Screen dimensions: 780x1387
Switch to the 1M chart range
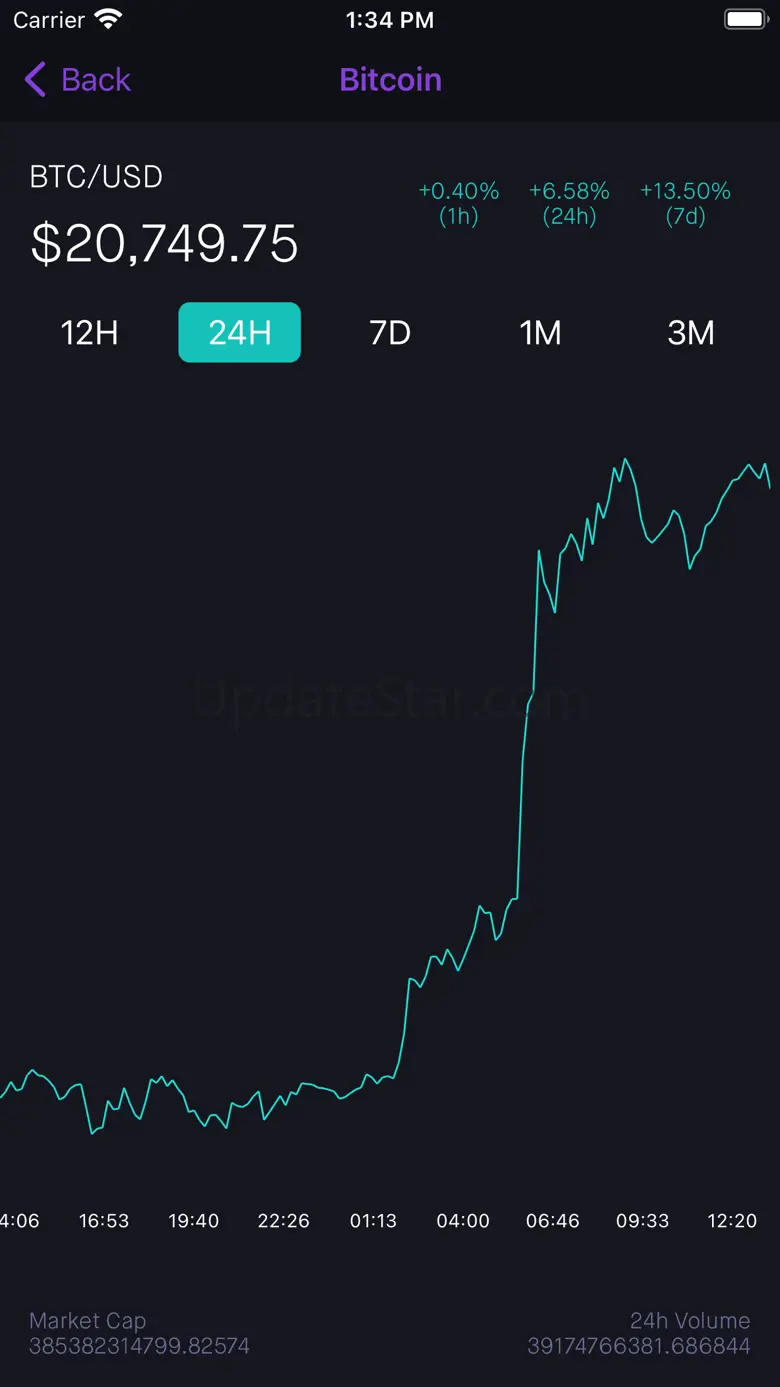(540, 333)
